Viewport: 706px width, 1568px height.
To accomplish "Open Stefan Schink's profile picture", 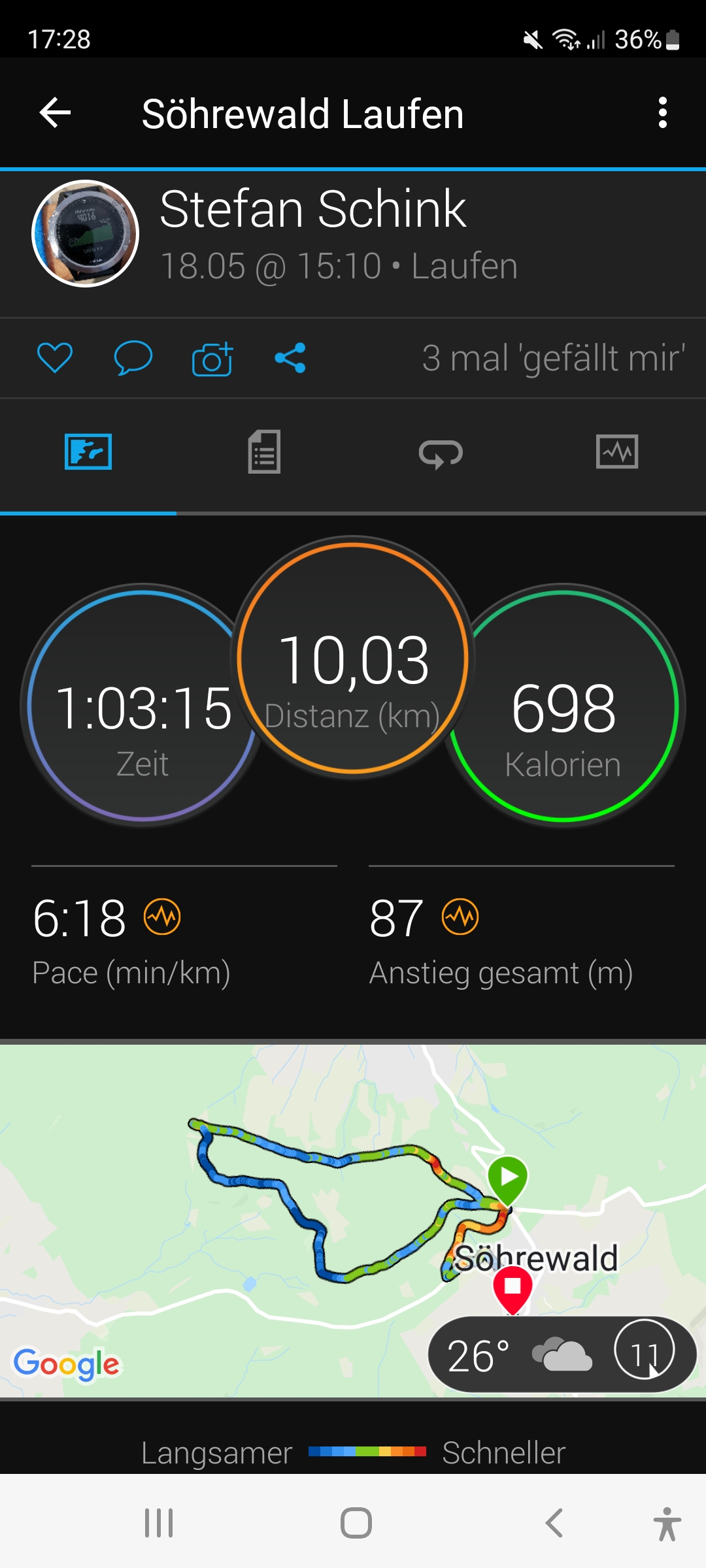I will pyautogui.click(x=86, y=234).
